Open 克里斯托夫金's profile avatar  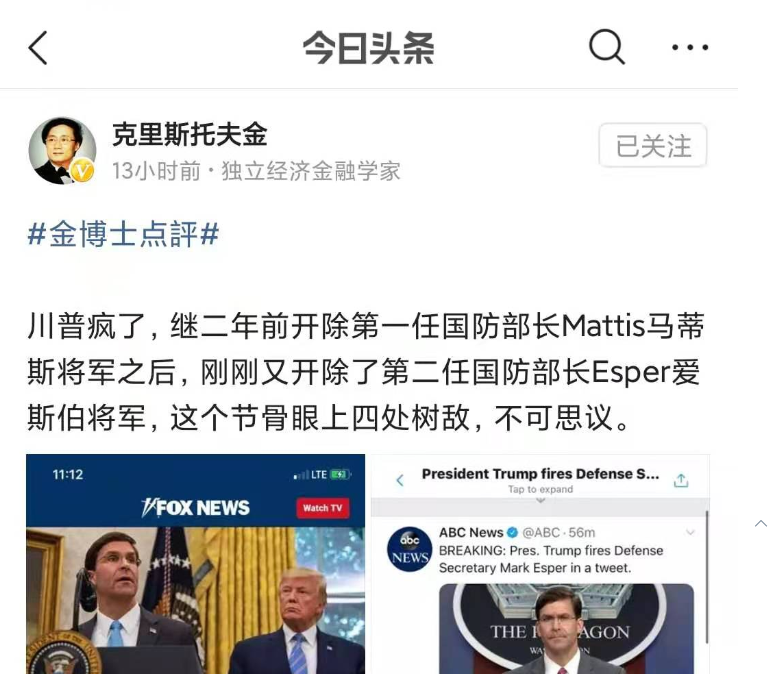tap(62, 151)
